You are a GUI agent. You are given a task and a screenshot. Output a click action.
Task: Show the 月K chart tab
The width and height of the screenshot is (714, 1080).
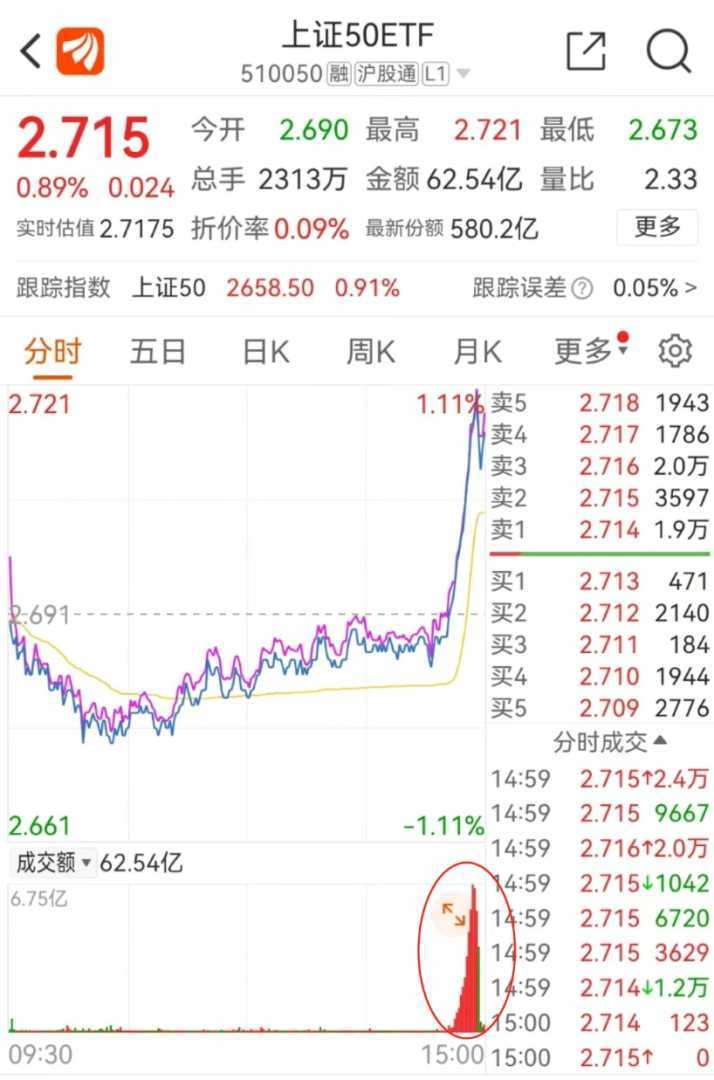[x=477, y=351]
